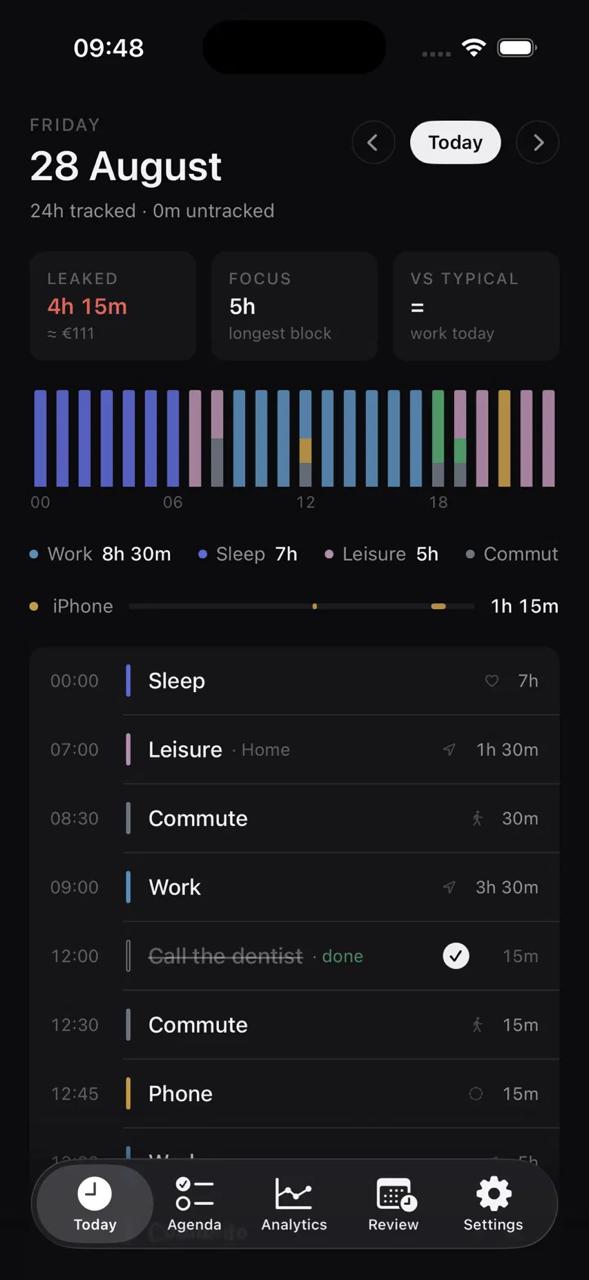Screen dimensions: 589x1280
Task: Switch to the Analytics tab
Action: [294, 1204]
